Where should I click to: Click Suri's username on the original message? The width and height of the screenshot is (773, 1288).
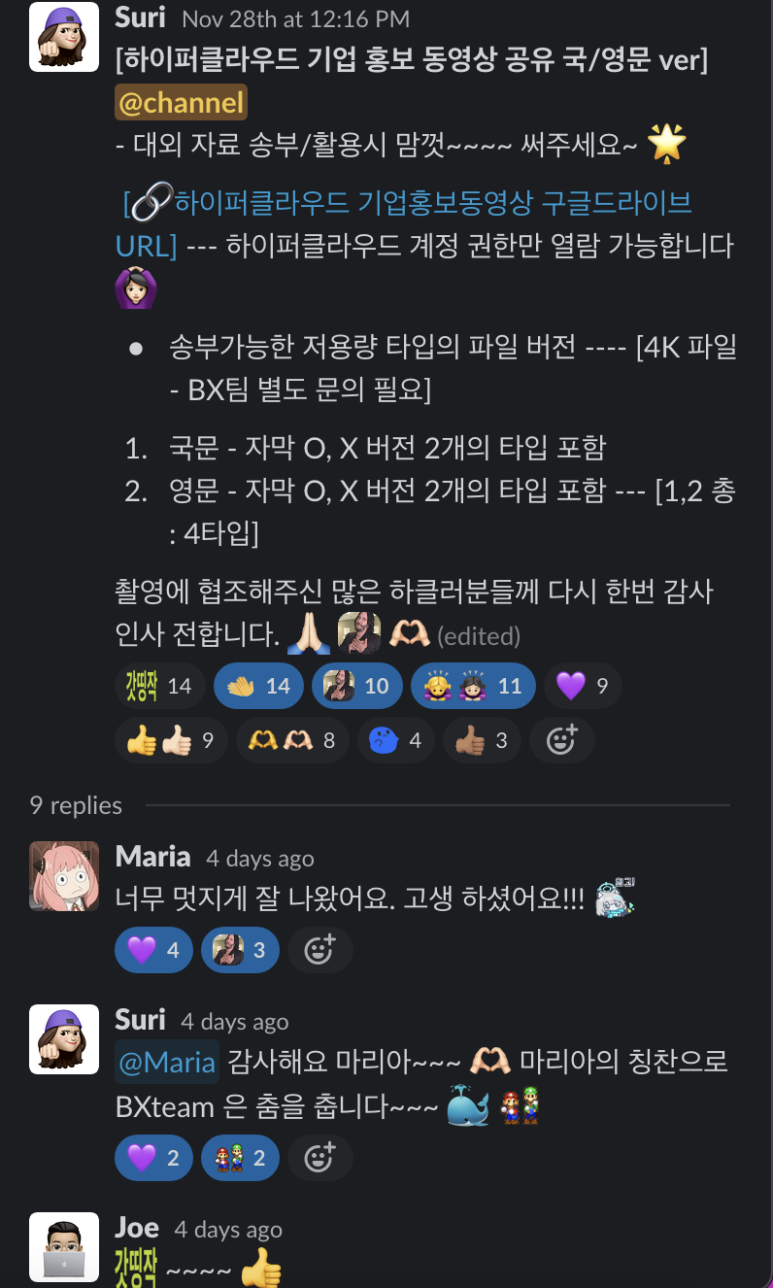138,17
